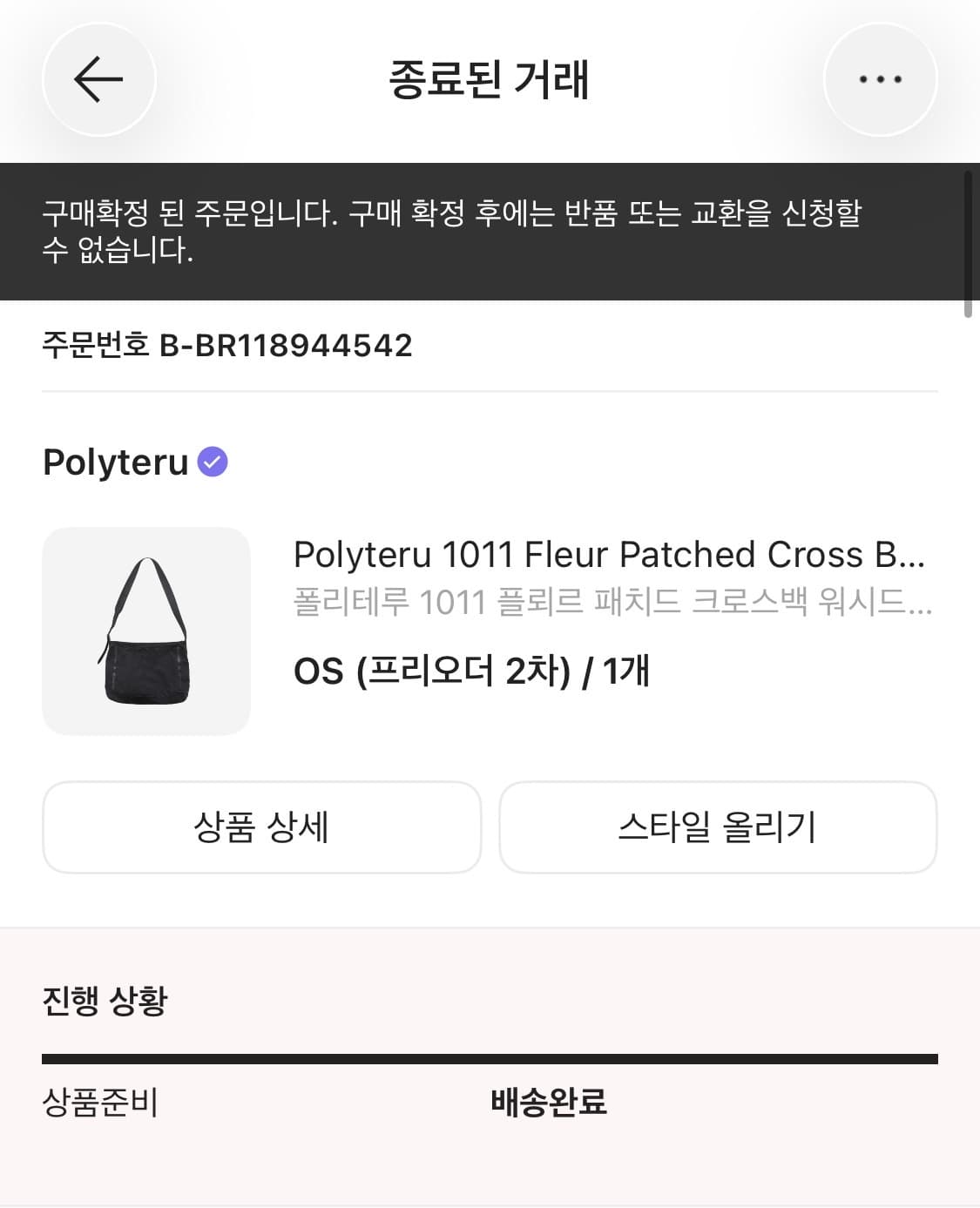This screenshot has height=1208, width=980.
Task: Tap the progress bar under 진행 상황
Action: 490,1058
